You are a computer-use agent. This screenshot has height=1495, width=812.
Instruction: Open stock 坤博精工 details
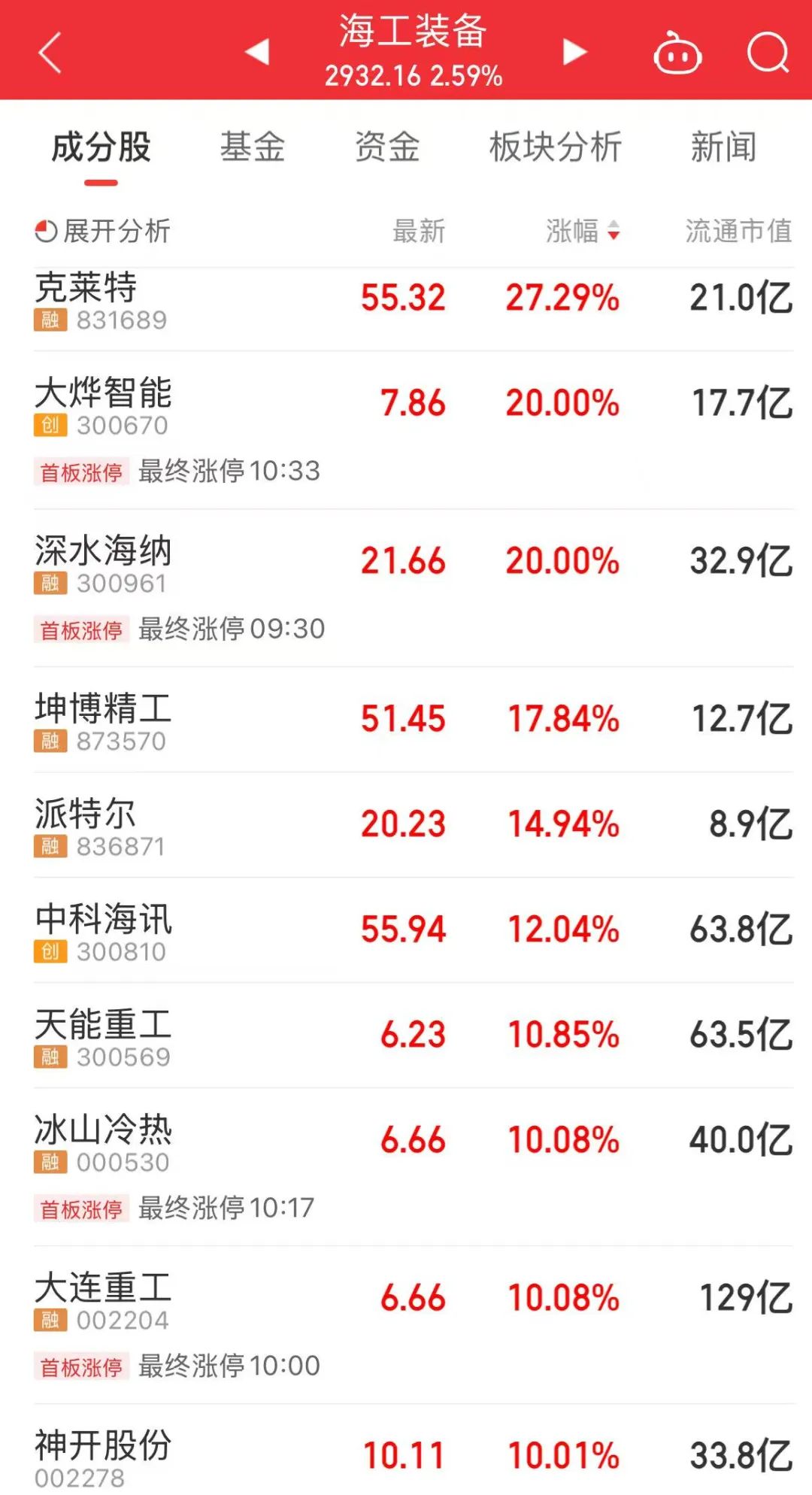coord(104,709)
